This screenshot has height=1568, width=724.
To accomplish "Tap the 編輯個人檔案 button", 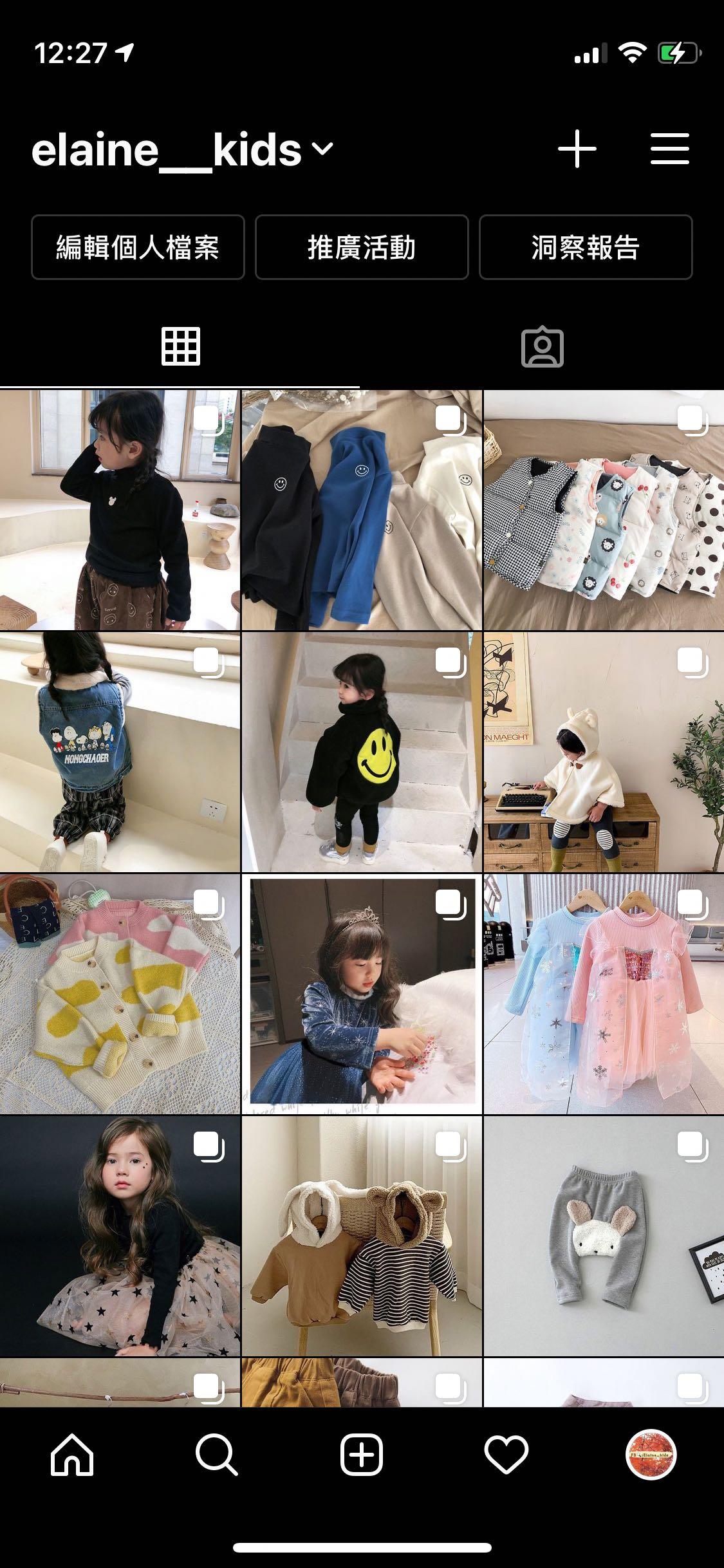I will click(x=138, y=247).
